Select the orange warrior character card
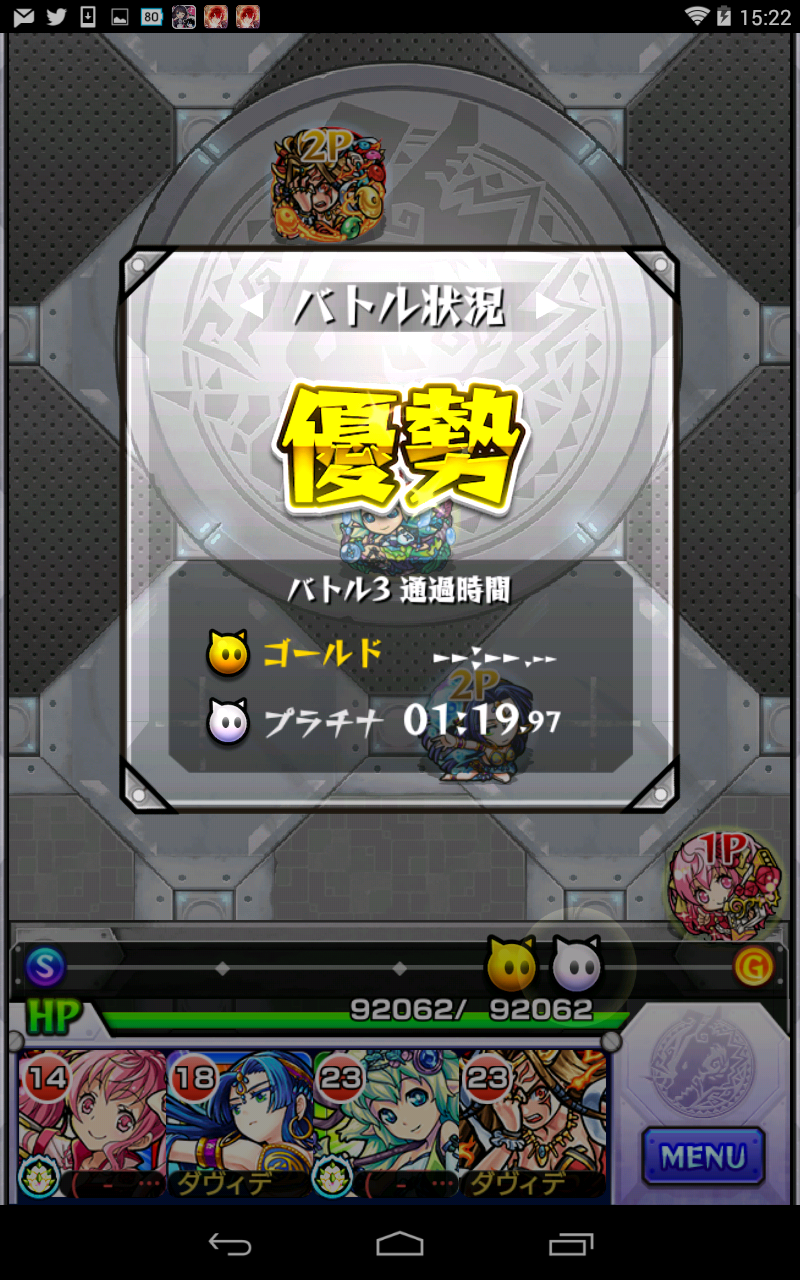This screenshot has height=1280, width=800. tap(532, 1124)
